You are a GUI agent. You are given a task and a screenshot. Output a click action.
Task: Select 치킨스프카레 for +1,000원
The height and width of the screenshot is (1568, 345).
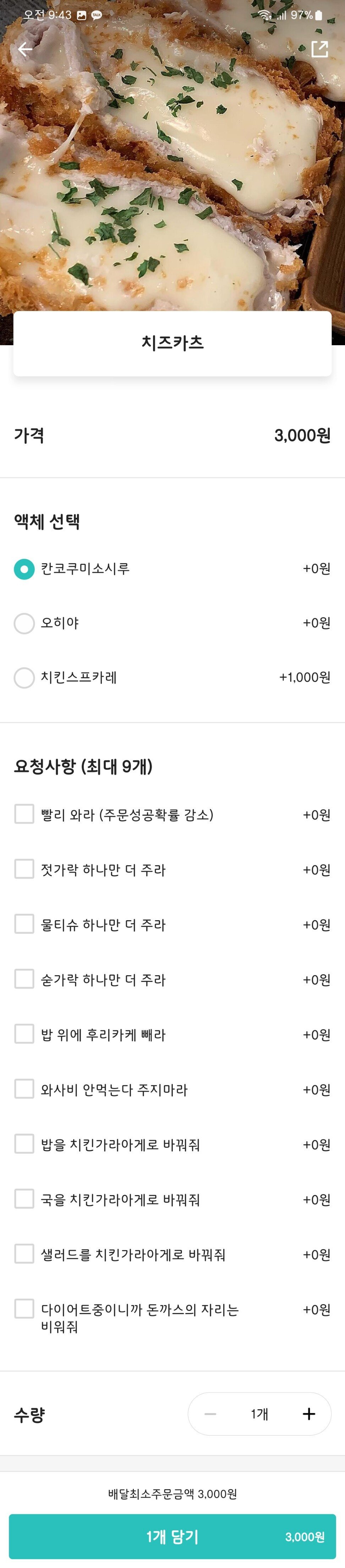(24, 678)
